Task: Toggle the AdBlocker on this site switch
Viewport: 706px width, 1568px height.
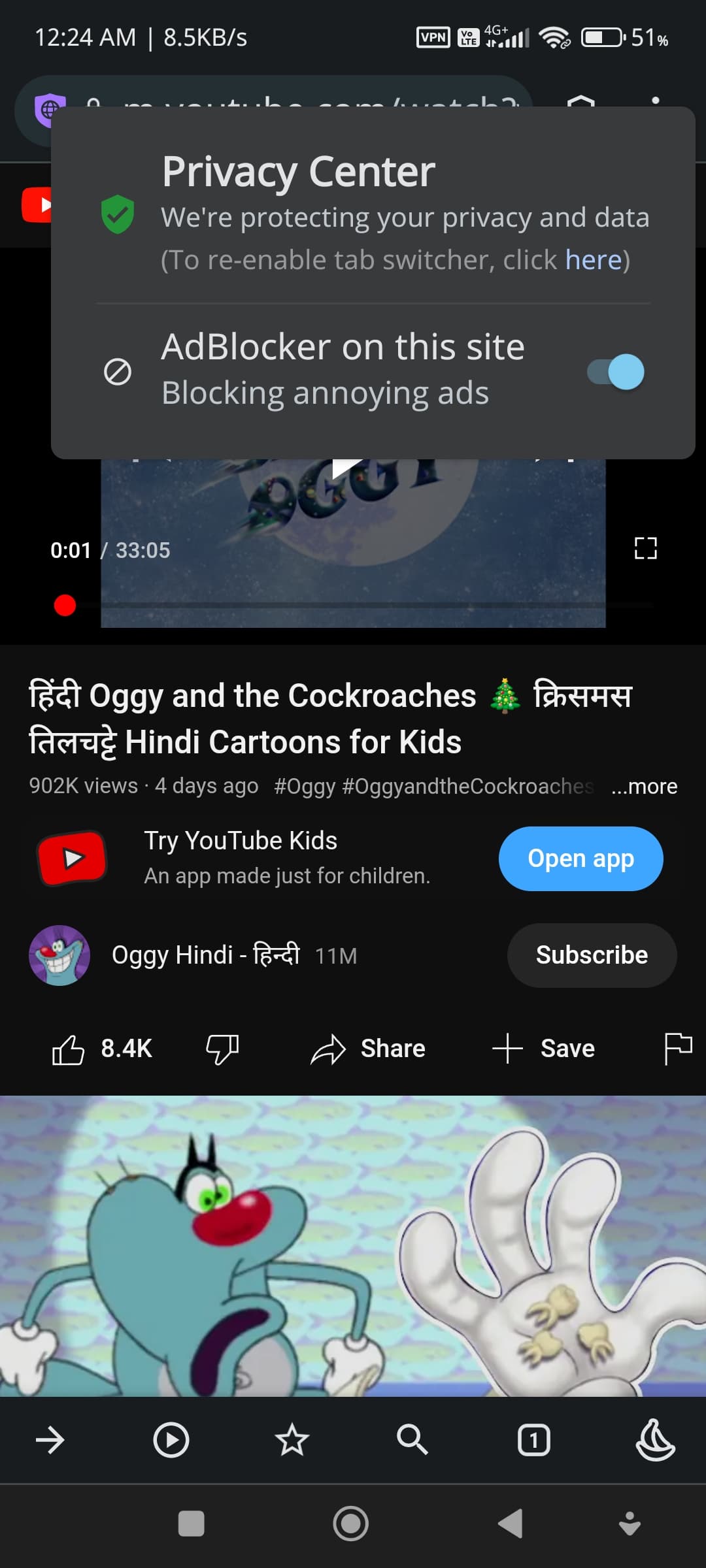Action: pos(615,372)
